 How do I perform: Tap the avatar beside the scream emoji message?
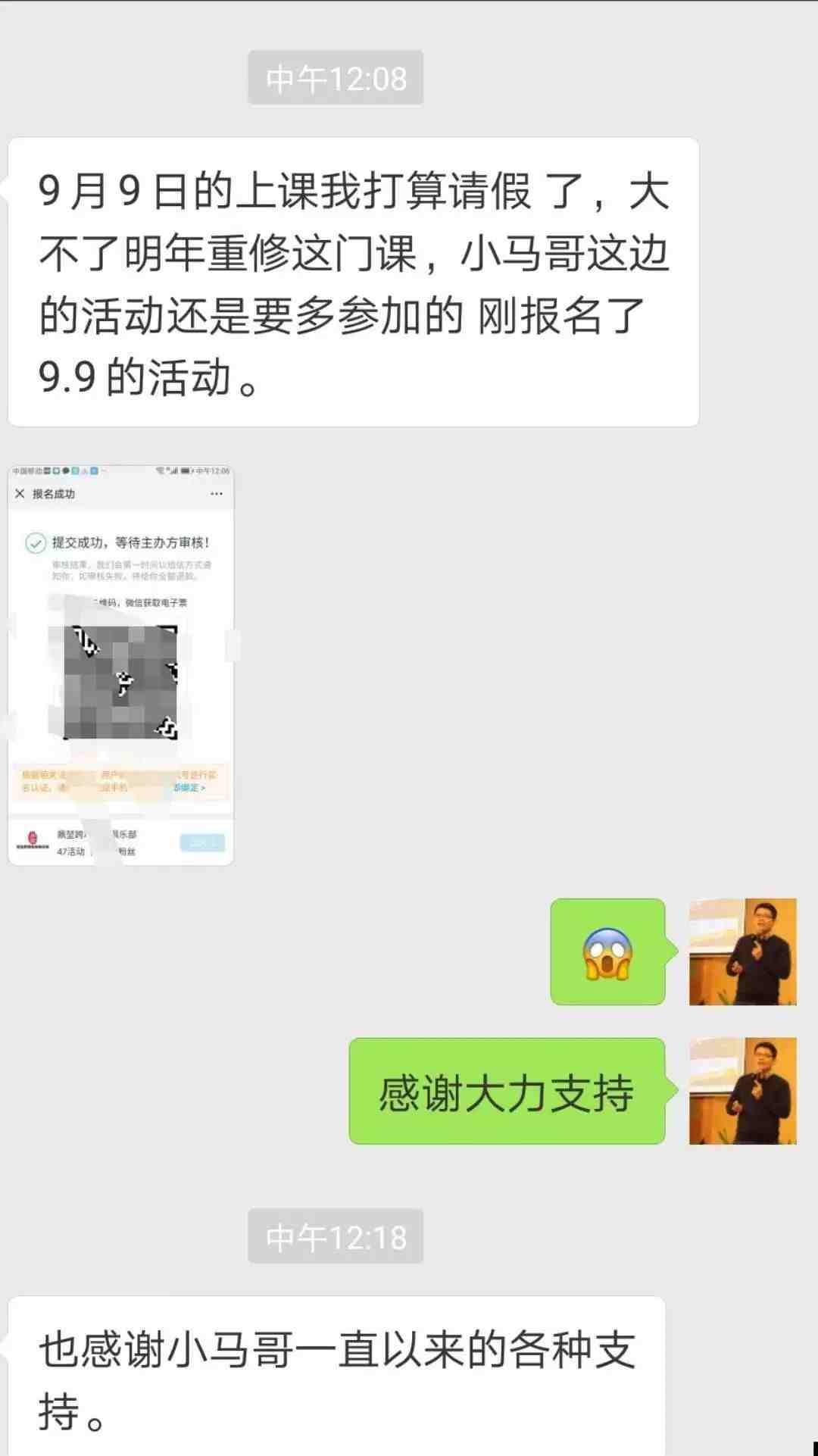(742, 951)
